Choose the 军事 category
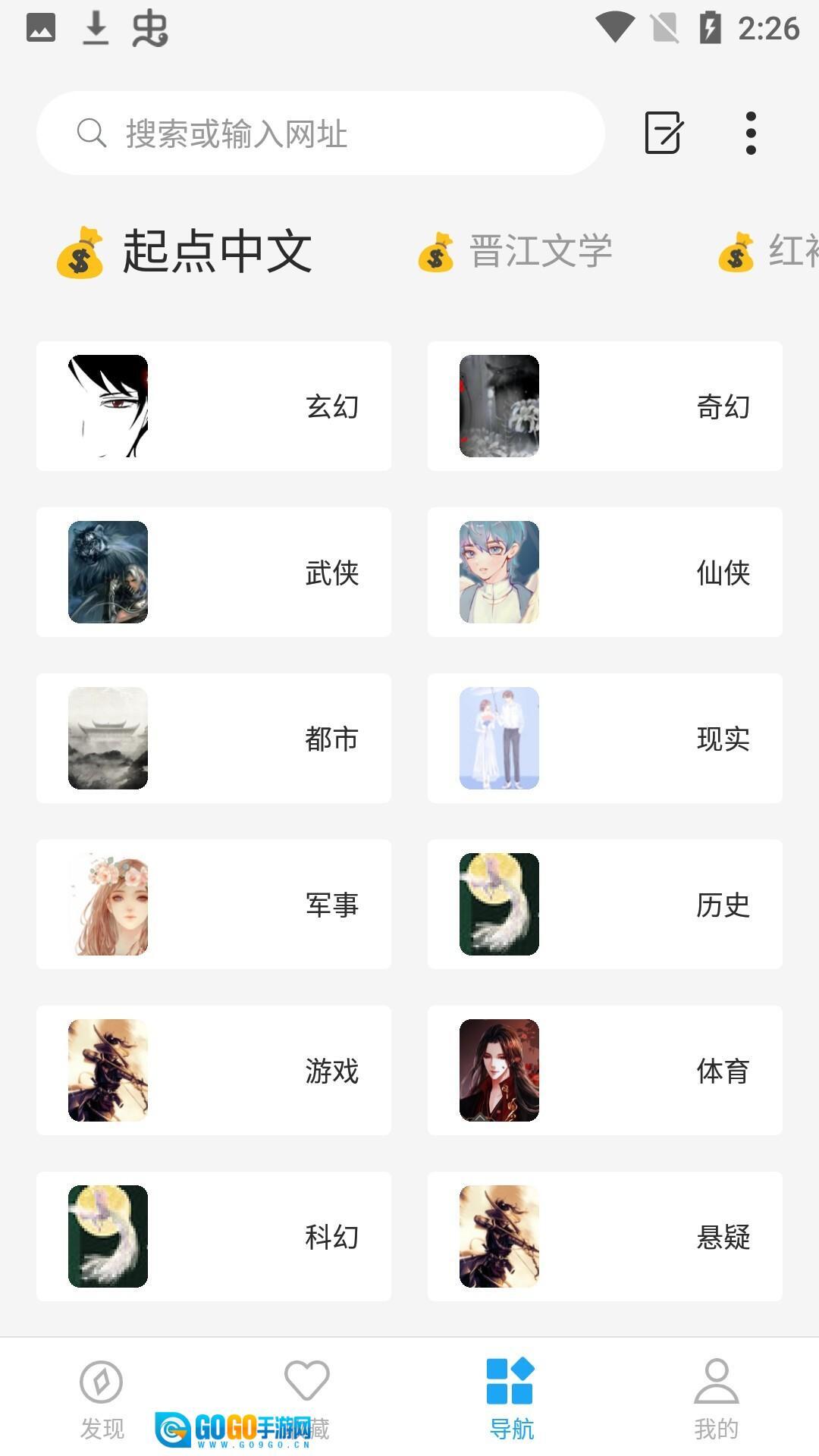Image resolution: width=819 pixels, height=1456 pixels. click(214, 904)
